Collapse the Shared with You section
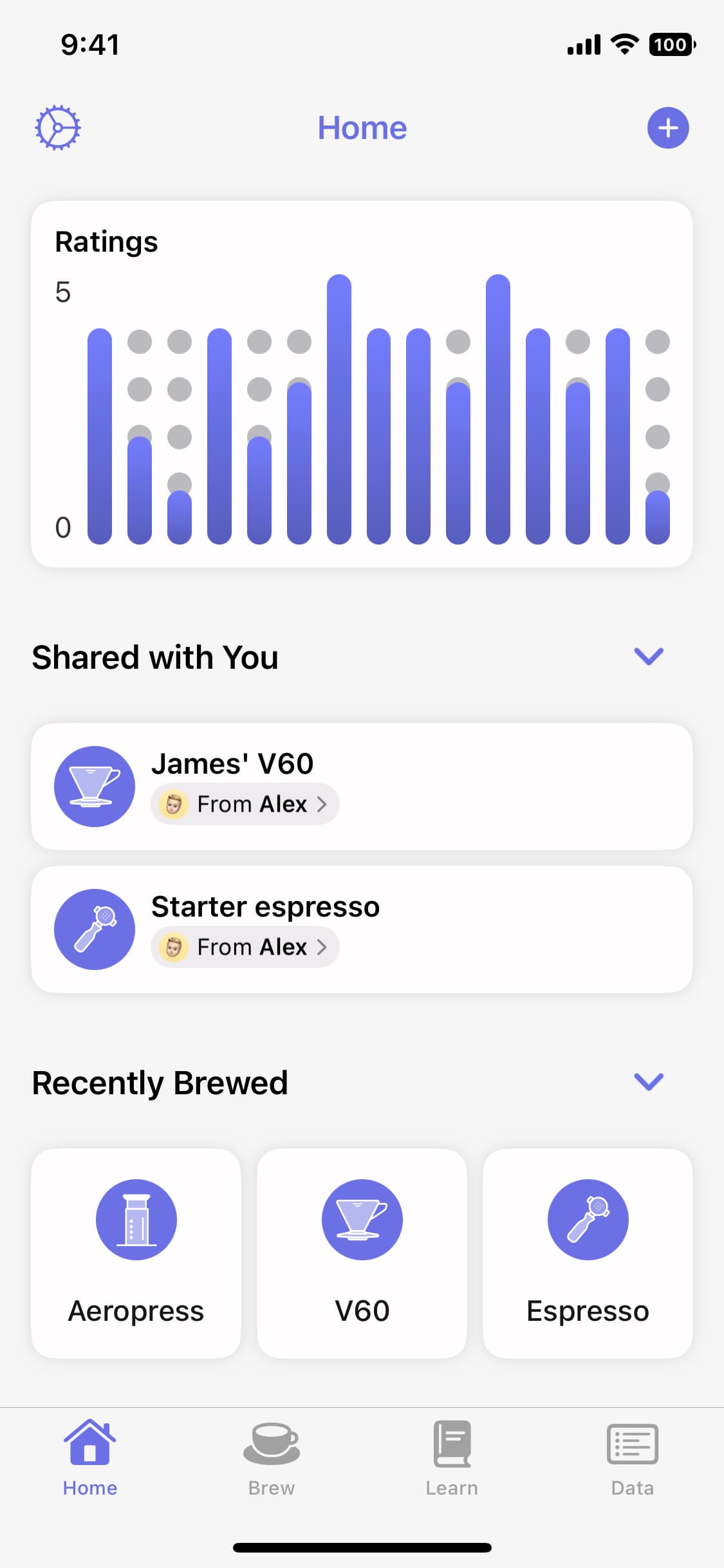The height and width of the screenshot is (1568, 724). 648,657
